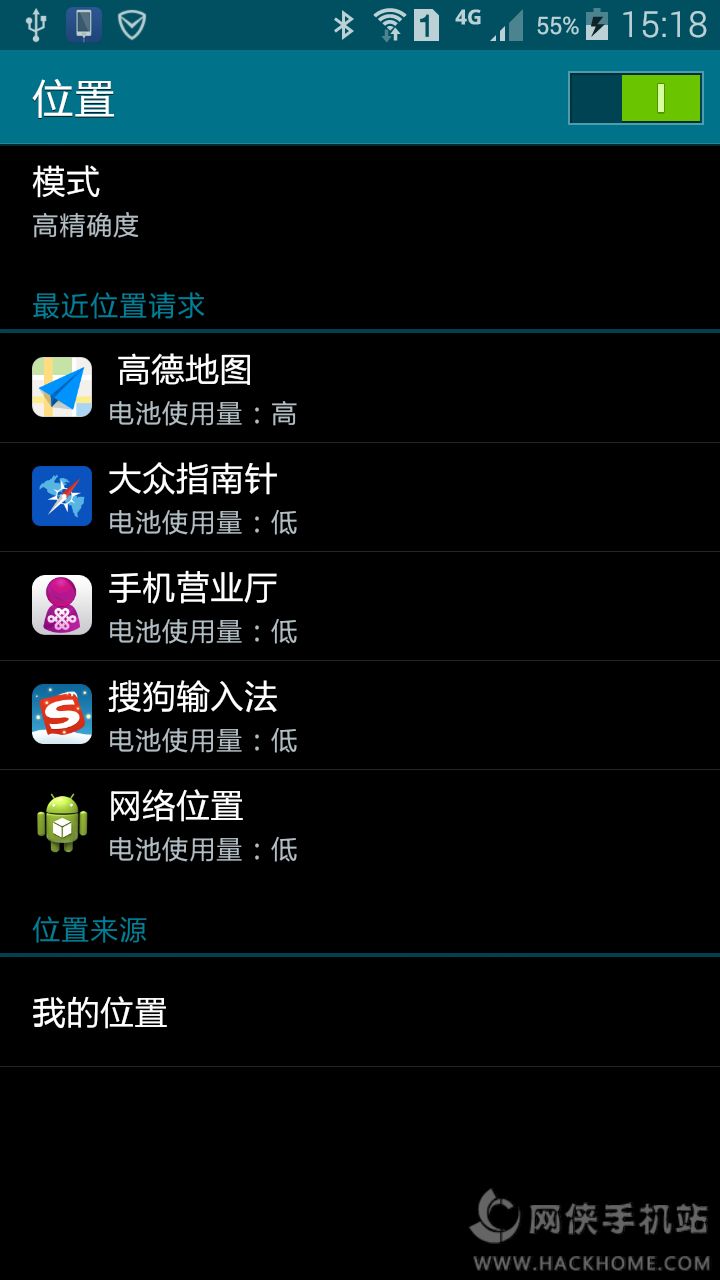Screen dimensions: 720x1280
Task: Select the 大众指南针 entry
Action: (360, 497)
